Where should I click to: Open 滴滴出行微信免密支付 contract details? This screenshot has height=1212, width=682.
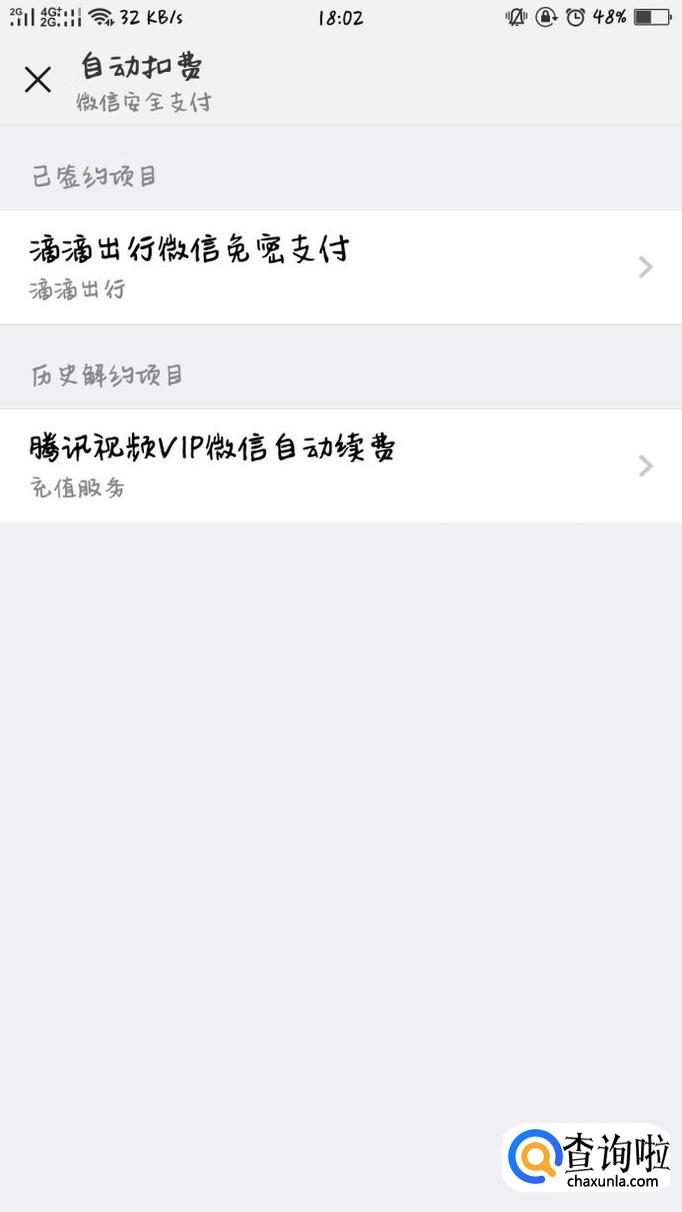pyautogui.click(x=340, y=266)
